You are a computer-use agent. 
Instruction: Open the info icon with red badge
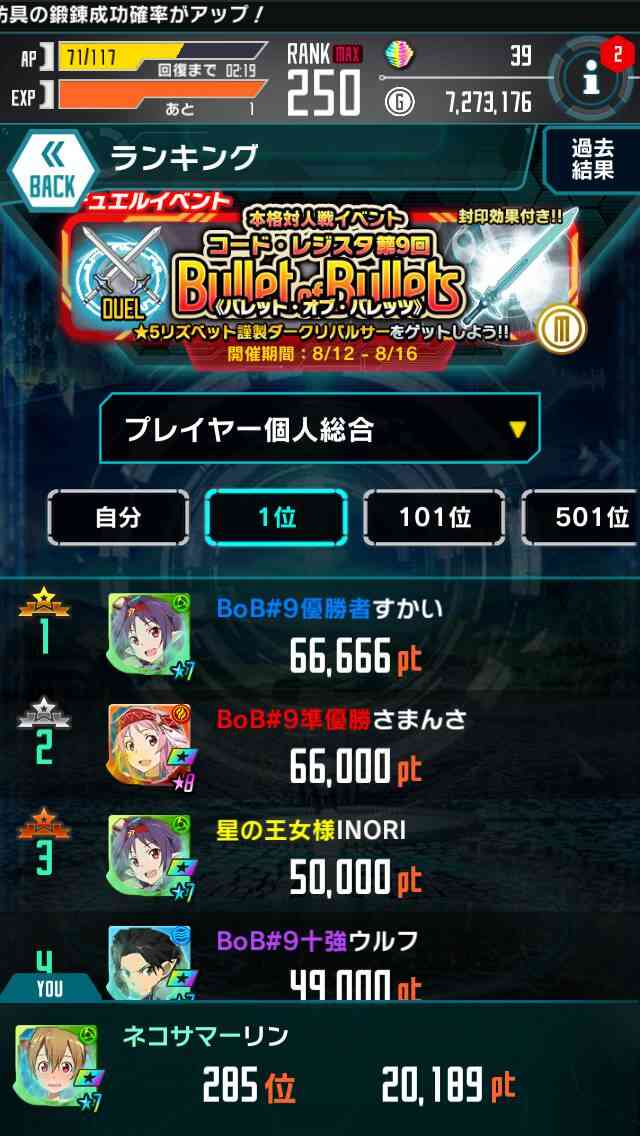594,77
